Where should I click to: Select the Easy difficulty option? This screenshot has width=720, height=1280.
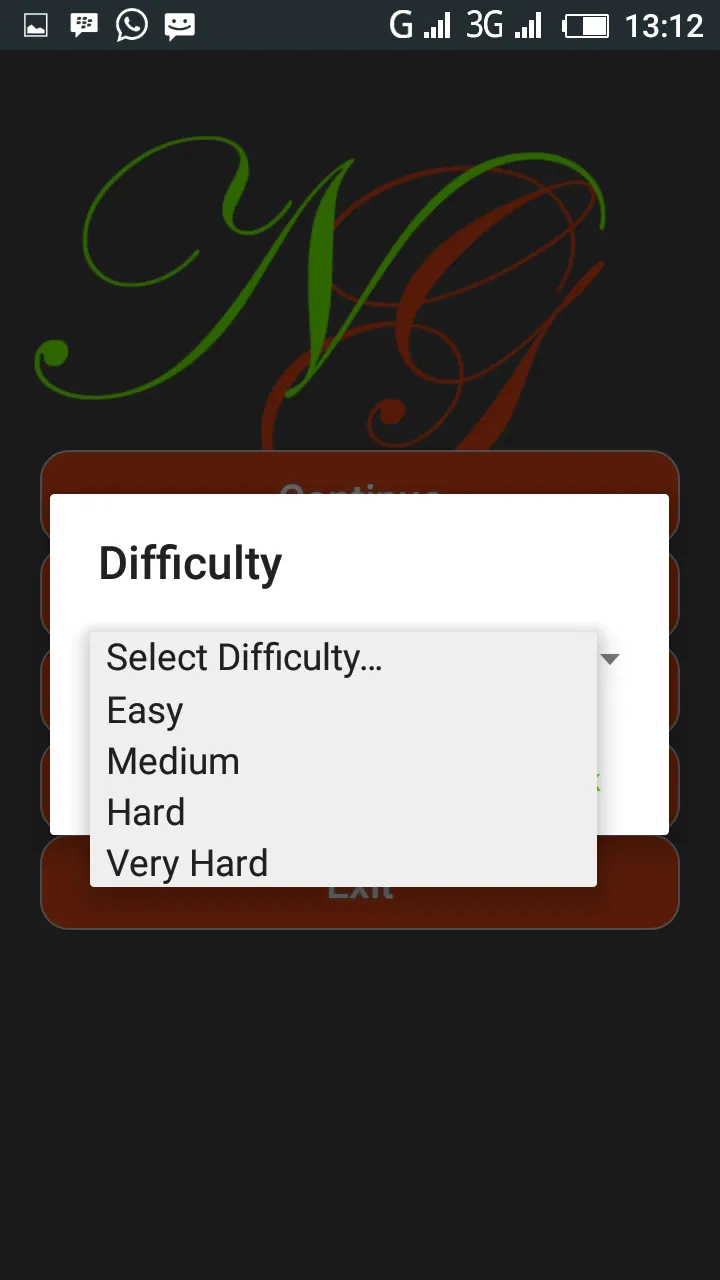[x=343, y=710]
